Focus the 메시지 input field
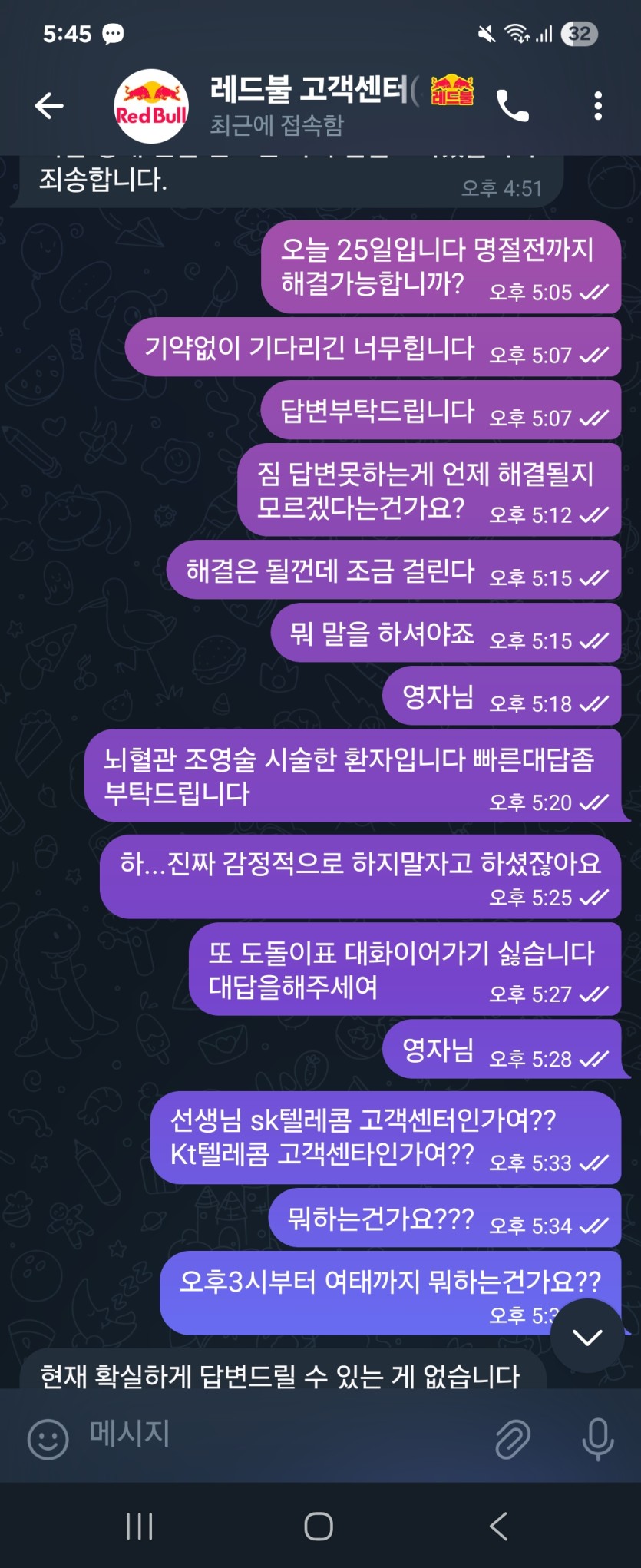The width and height of the screenshot is (641, 1568). [284, 1434]
